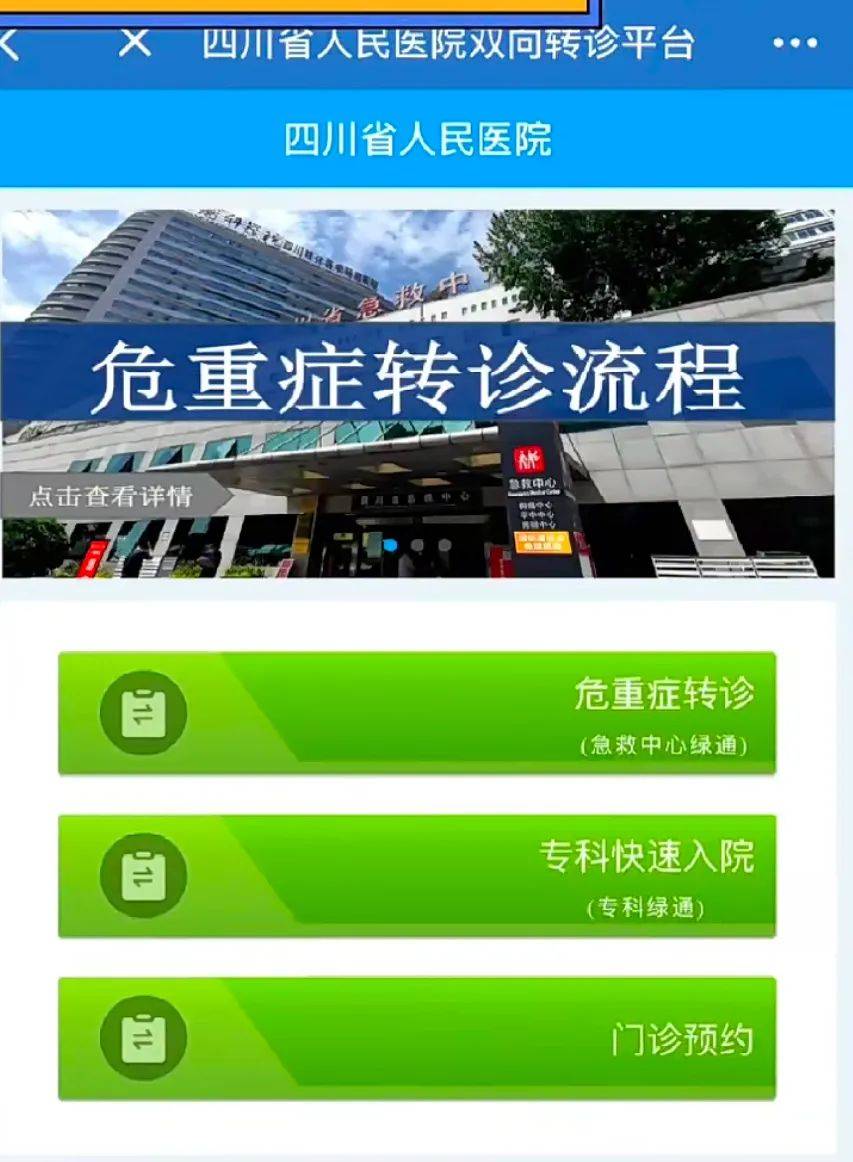Open the three-dot overflow menu

795,45
